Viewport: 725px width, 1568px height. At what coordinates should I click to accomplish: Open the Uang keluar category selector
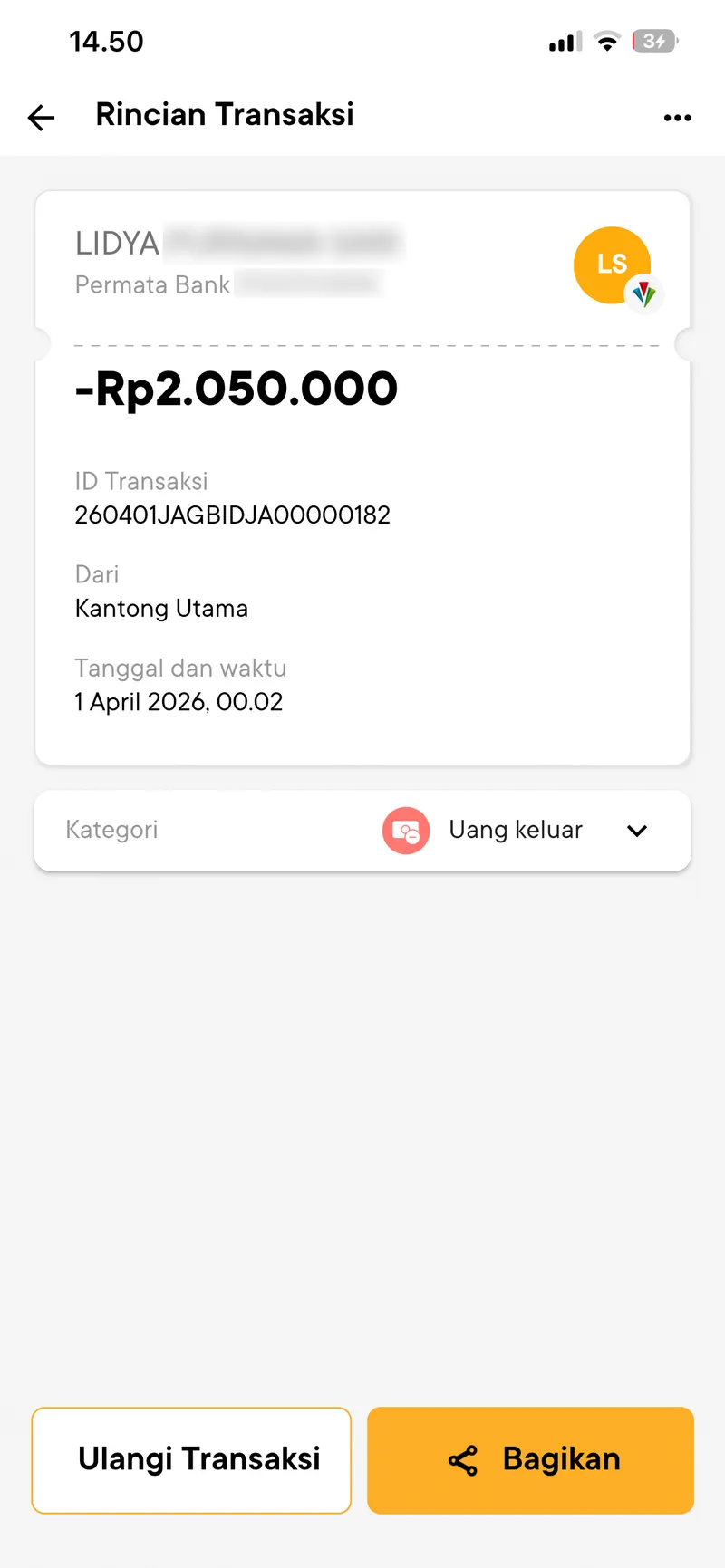[516, 830]
